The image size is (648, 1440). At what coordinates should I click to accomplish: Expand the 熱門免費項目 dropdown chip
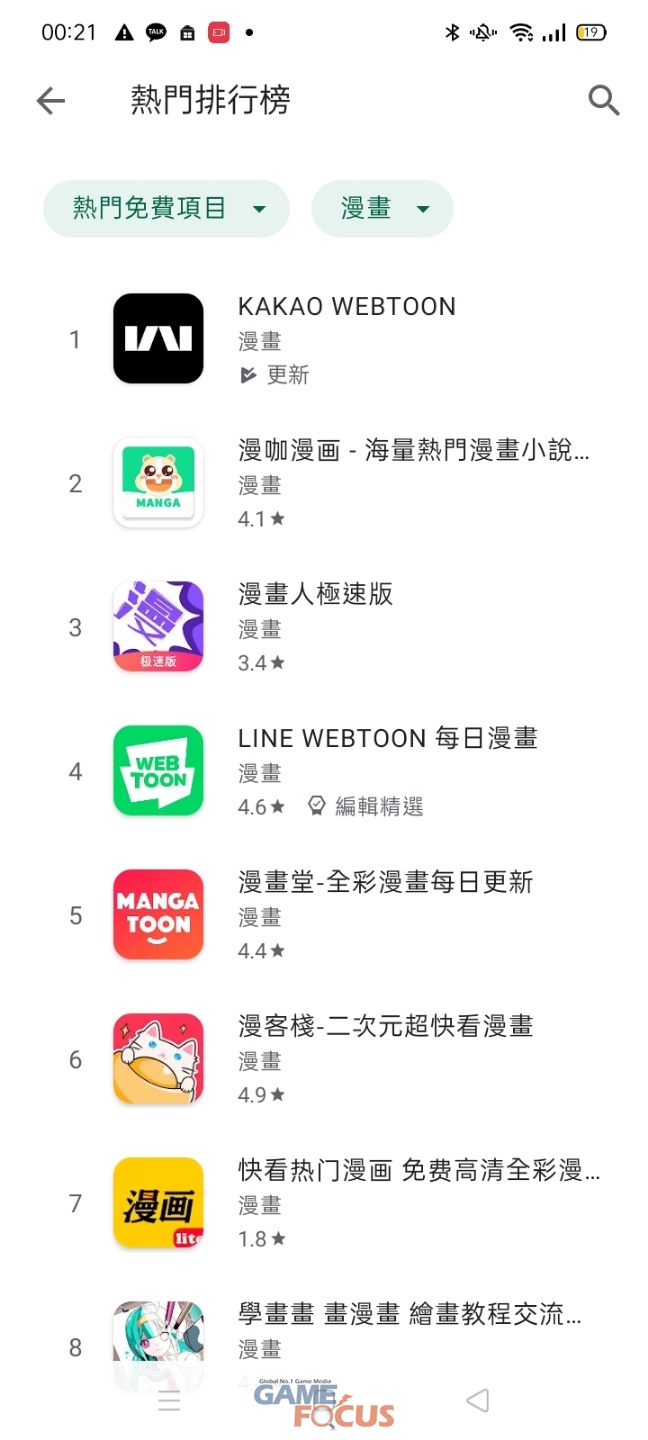click(x=166, y=209)
